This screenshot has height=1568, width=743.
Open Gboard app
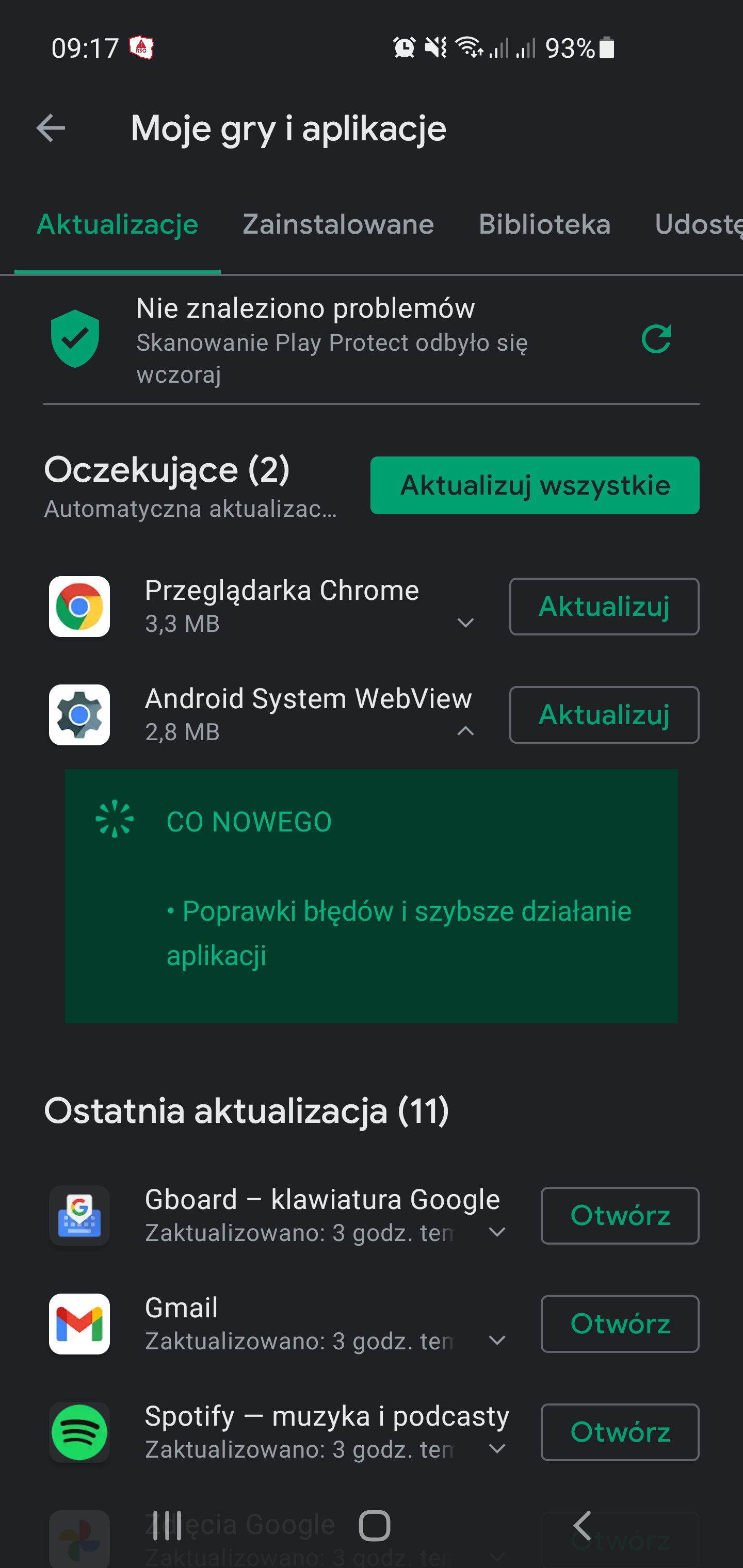(x=620, y=1216)
